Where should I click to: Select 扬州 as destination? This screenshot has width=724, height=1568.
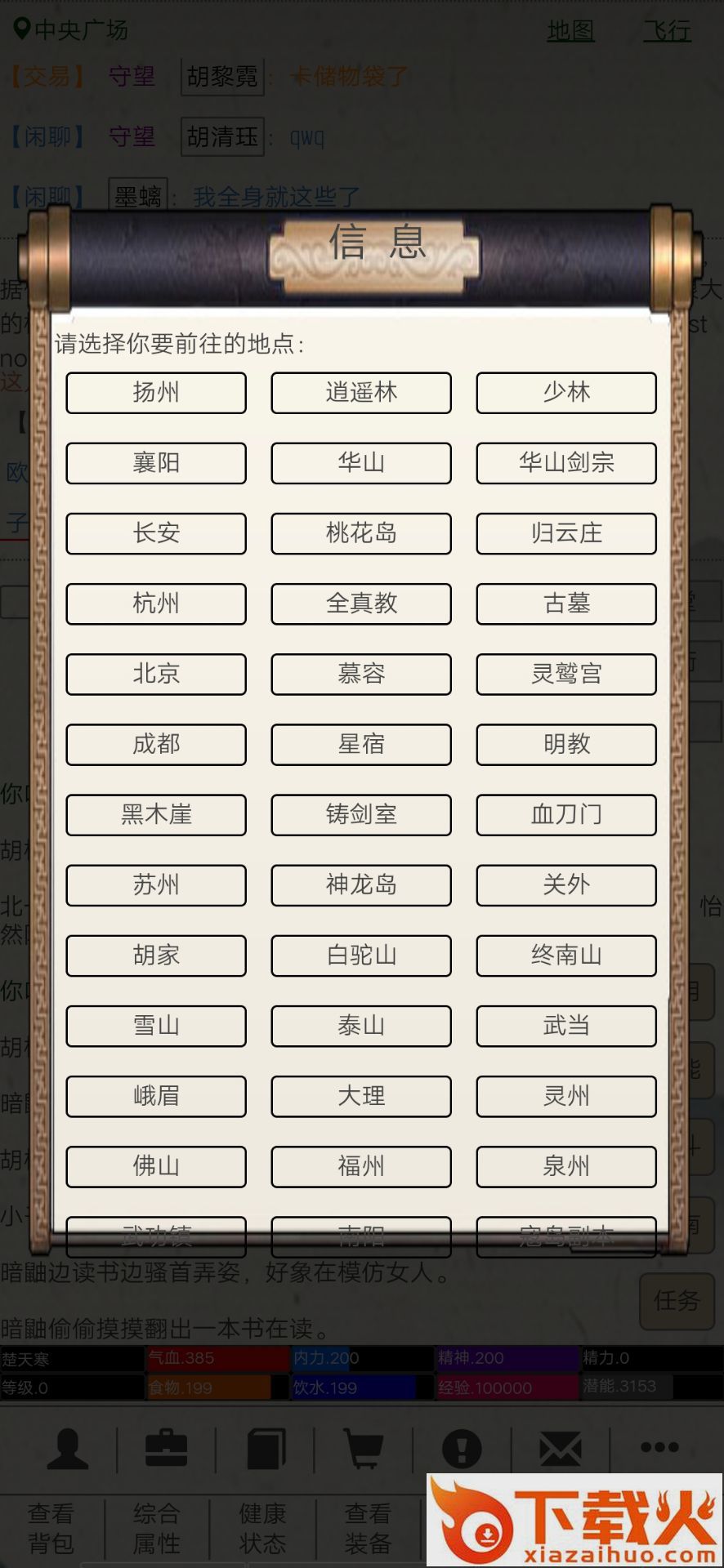pyautogui.click(x=156, y=393)
